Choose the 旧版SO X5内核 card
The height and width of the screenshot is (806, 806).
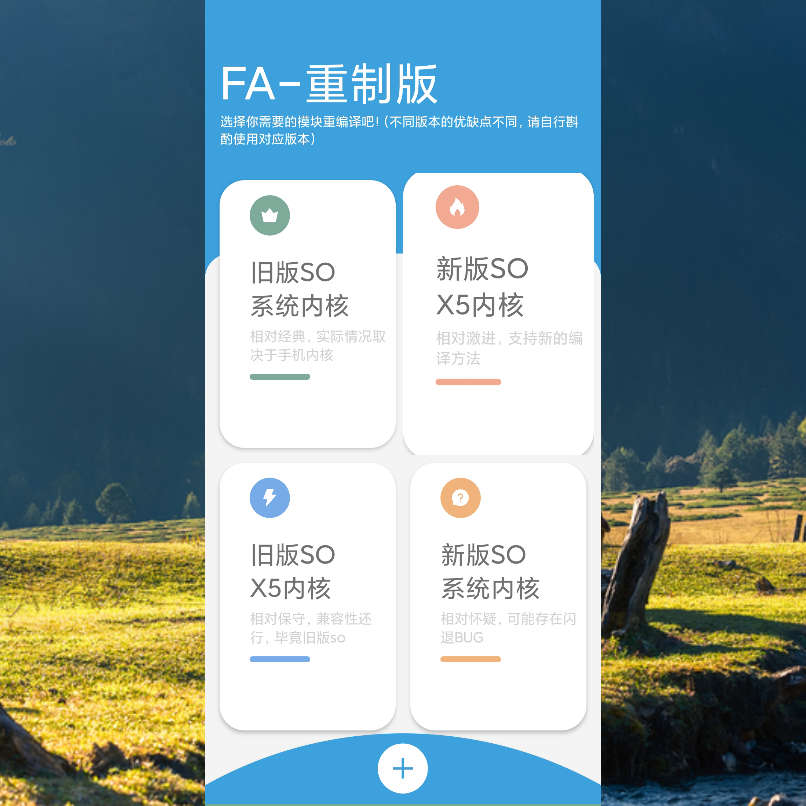pos(307,596)
